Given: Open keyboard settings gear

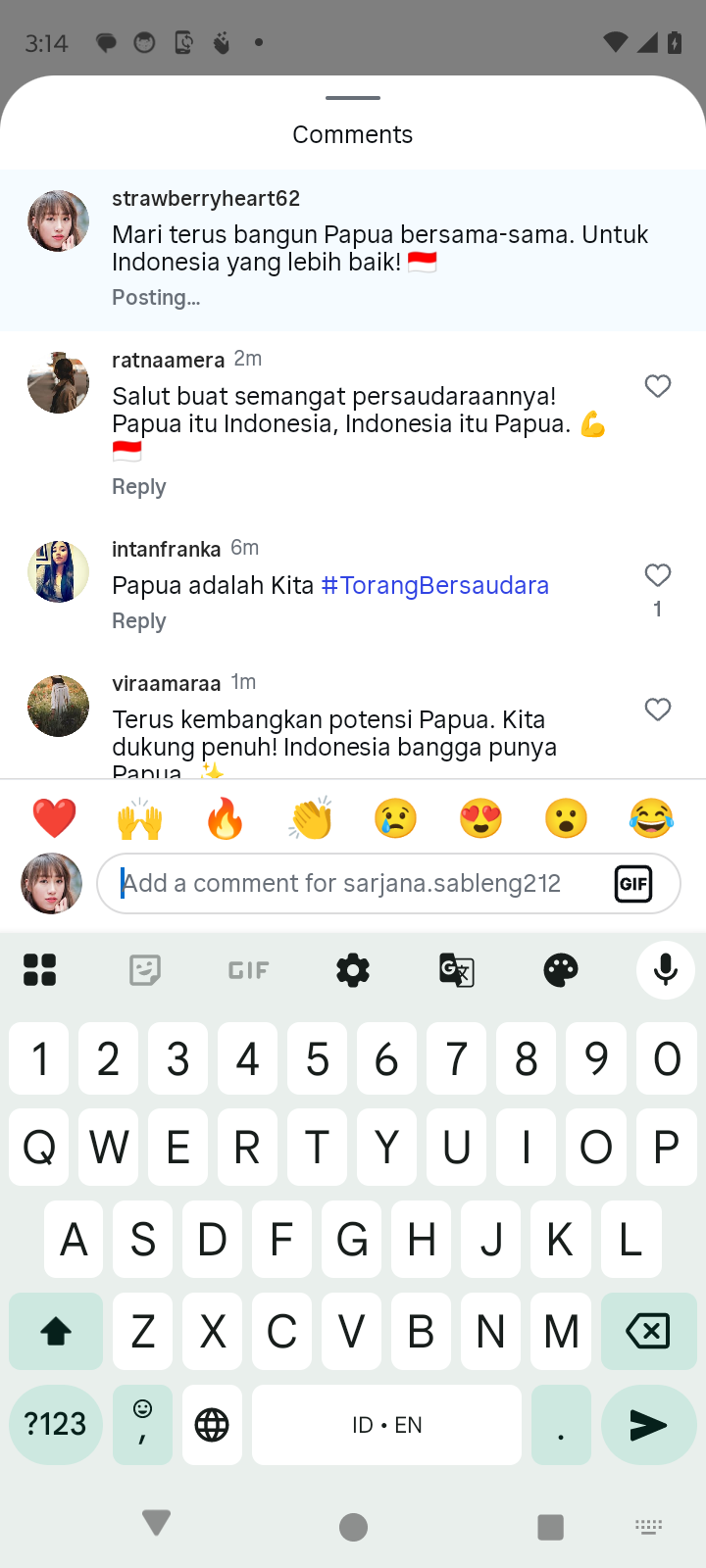Looking at the screenshot, I should pyautogui.click(x=353, y=970).
